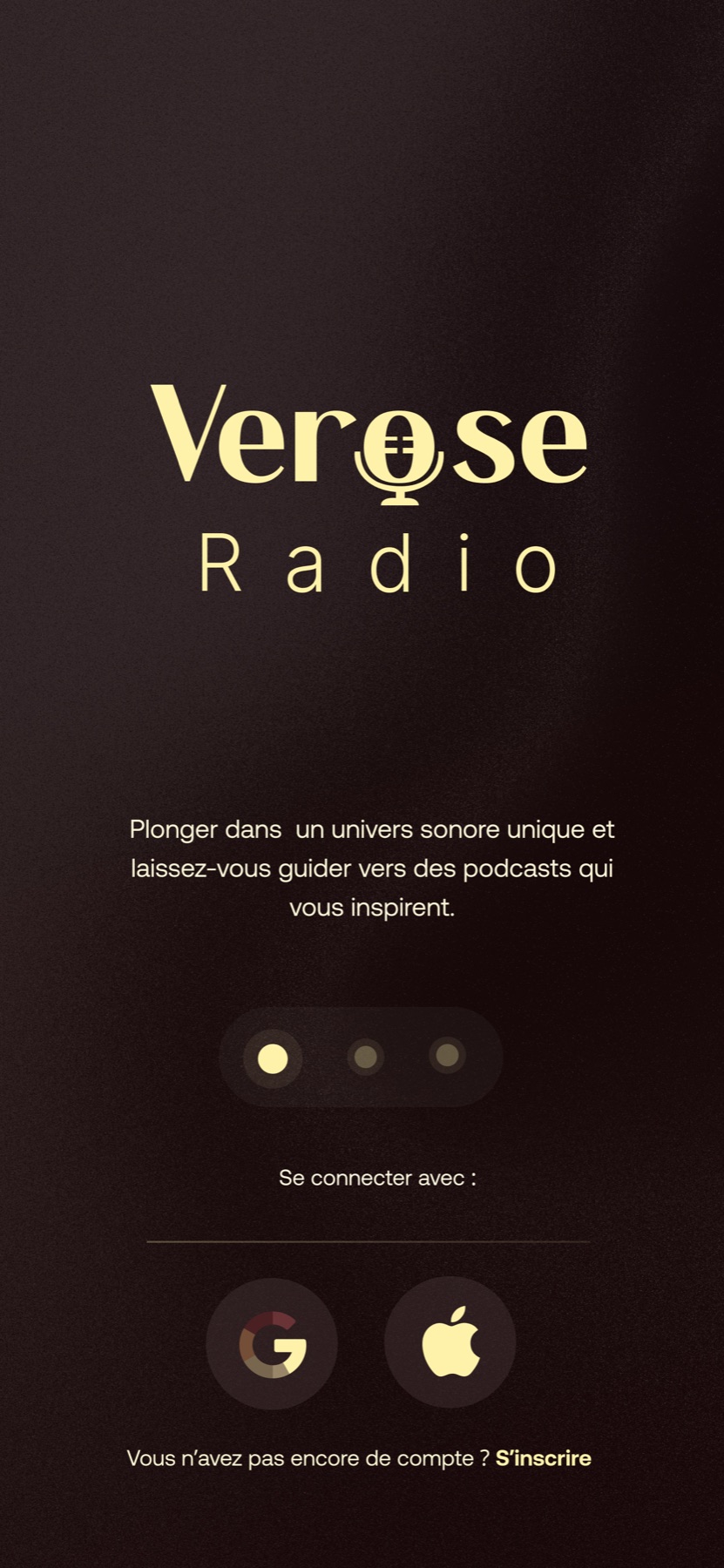The image size is (724, 1568).
Task: Click the 'Se connecter avec' heading
Action: 376,1177
